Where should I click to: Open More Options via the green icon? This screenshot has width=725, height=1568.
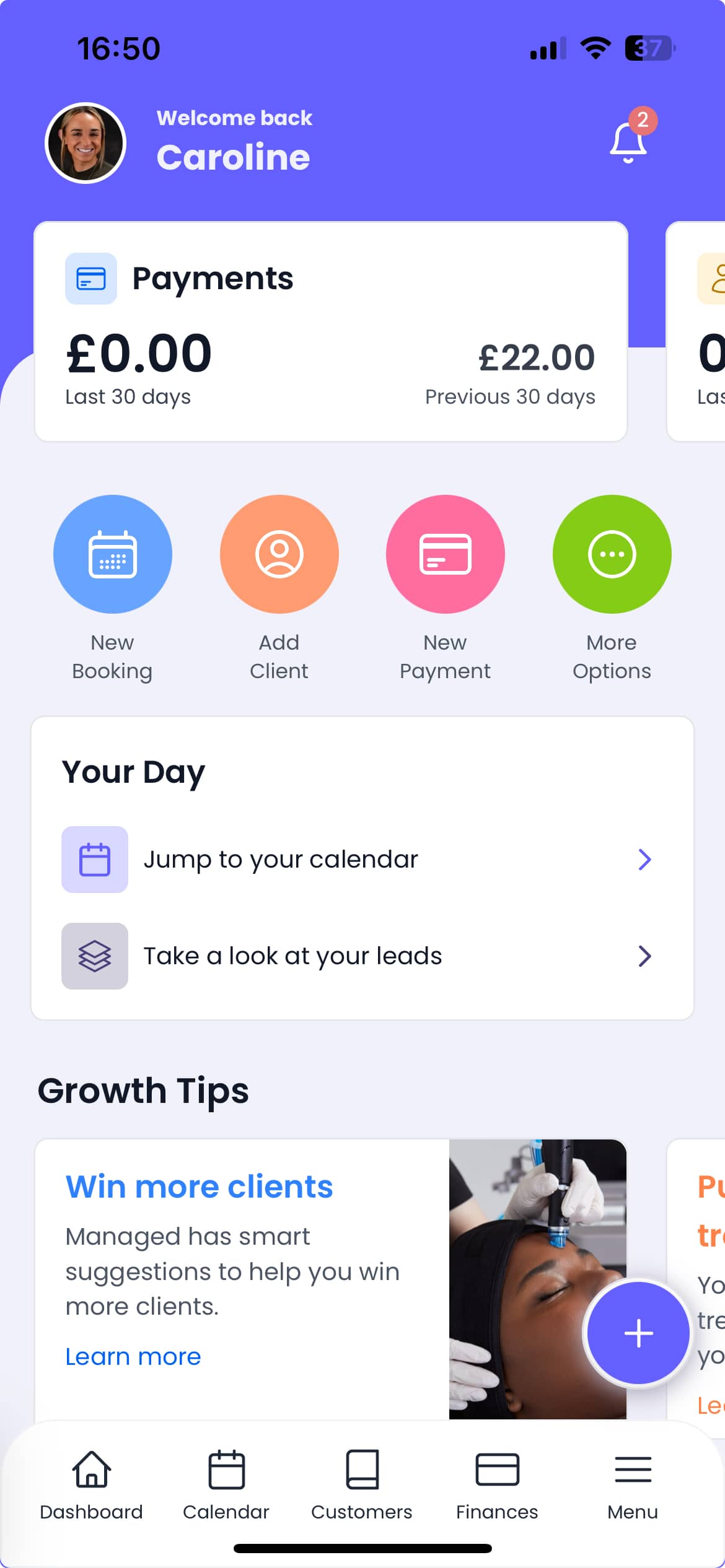(612, 554)
